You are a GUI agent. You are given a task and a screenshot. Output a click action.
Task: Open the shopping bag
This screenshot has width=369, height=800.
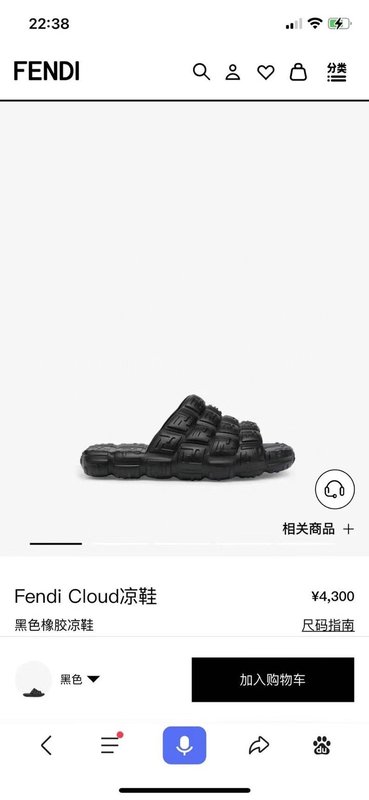click(298, 72)
